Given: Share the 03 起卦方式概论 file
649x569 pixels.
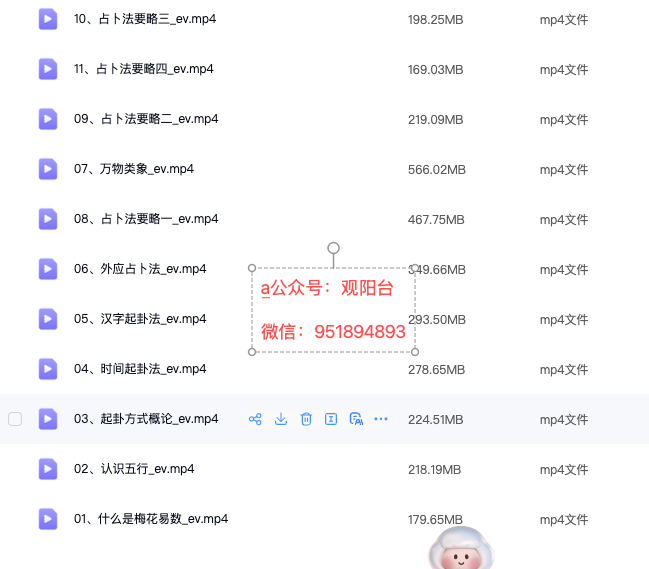Looking at the screenshot, I should point(255,419).
